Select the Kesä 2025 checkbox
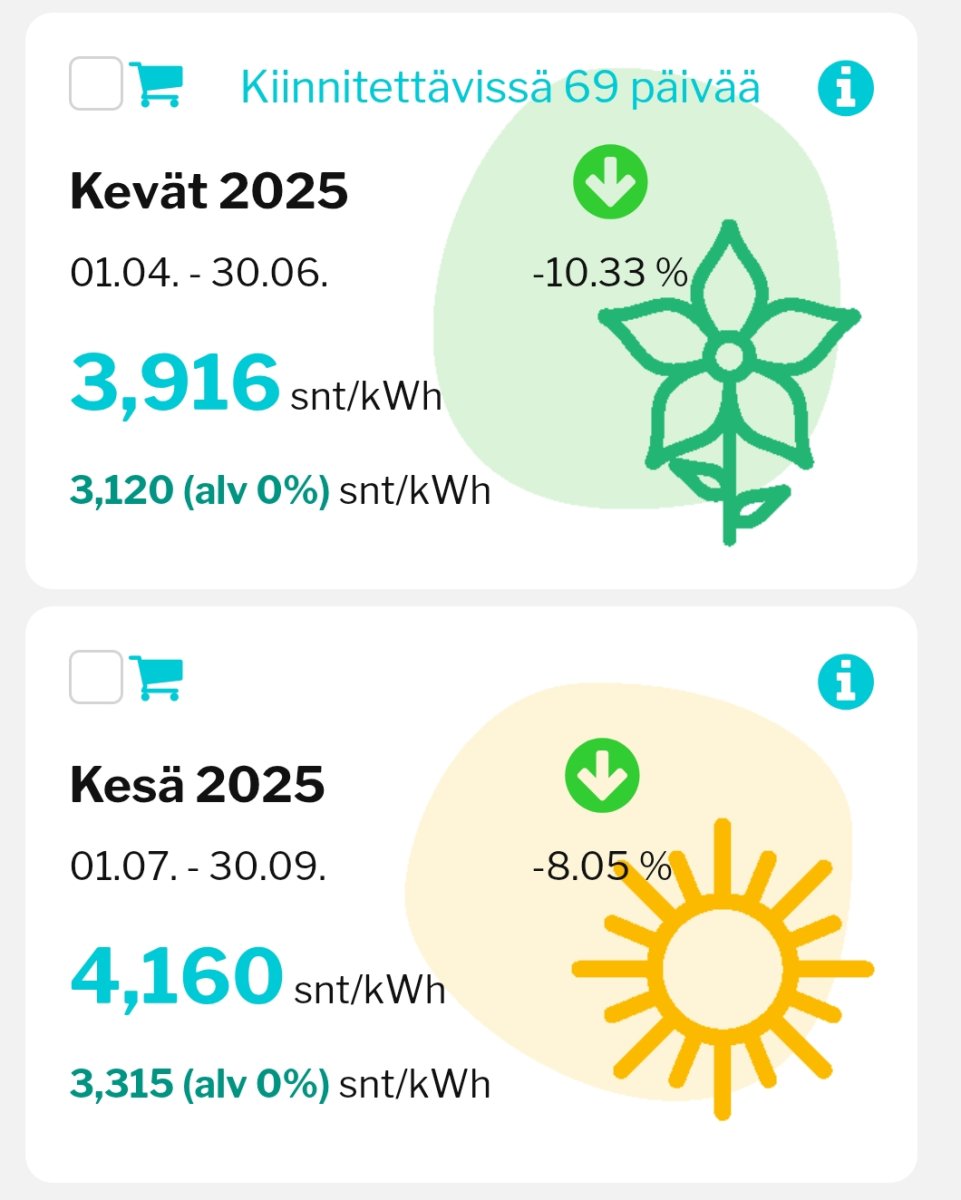 tap(96, 677)
